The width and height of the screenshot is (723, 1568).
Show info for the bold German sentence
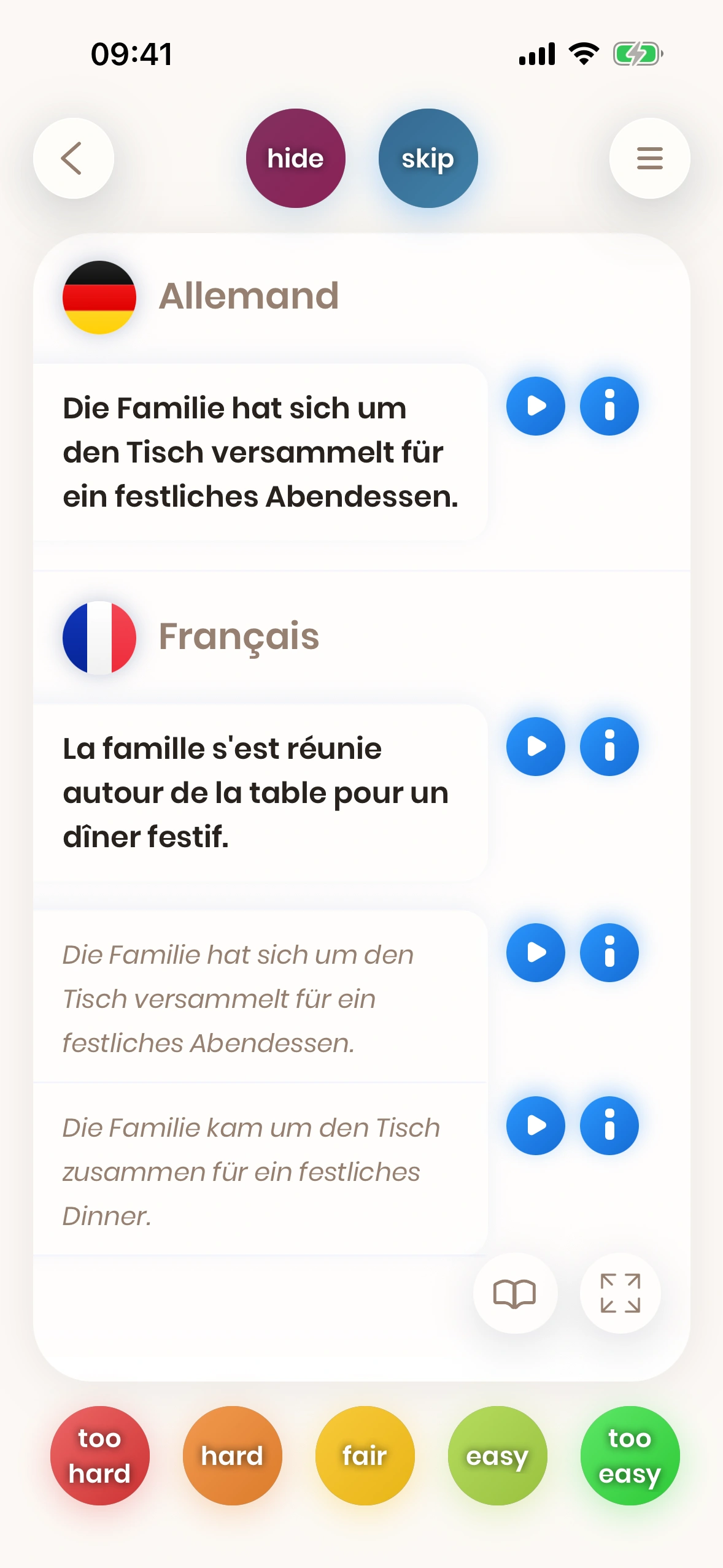coord(609,406)
